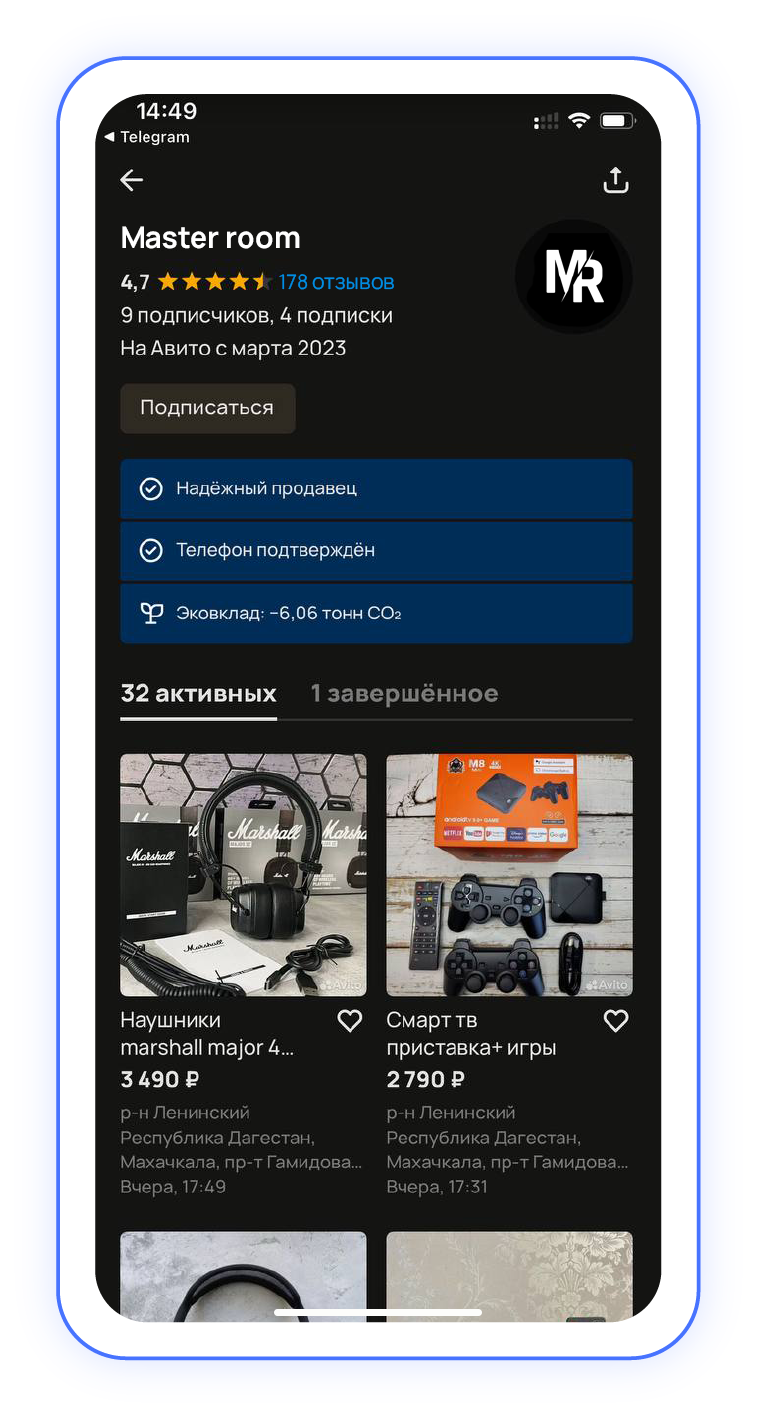The image size is (757, 1417).
Task: Return to Telegram via the status bar link
Action: click(147, 137)
